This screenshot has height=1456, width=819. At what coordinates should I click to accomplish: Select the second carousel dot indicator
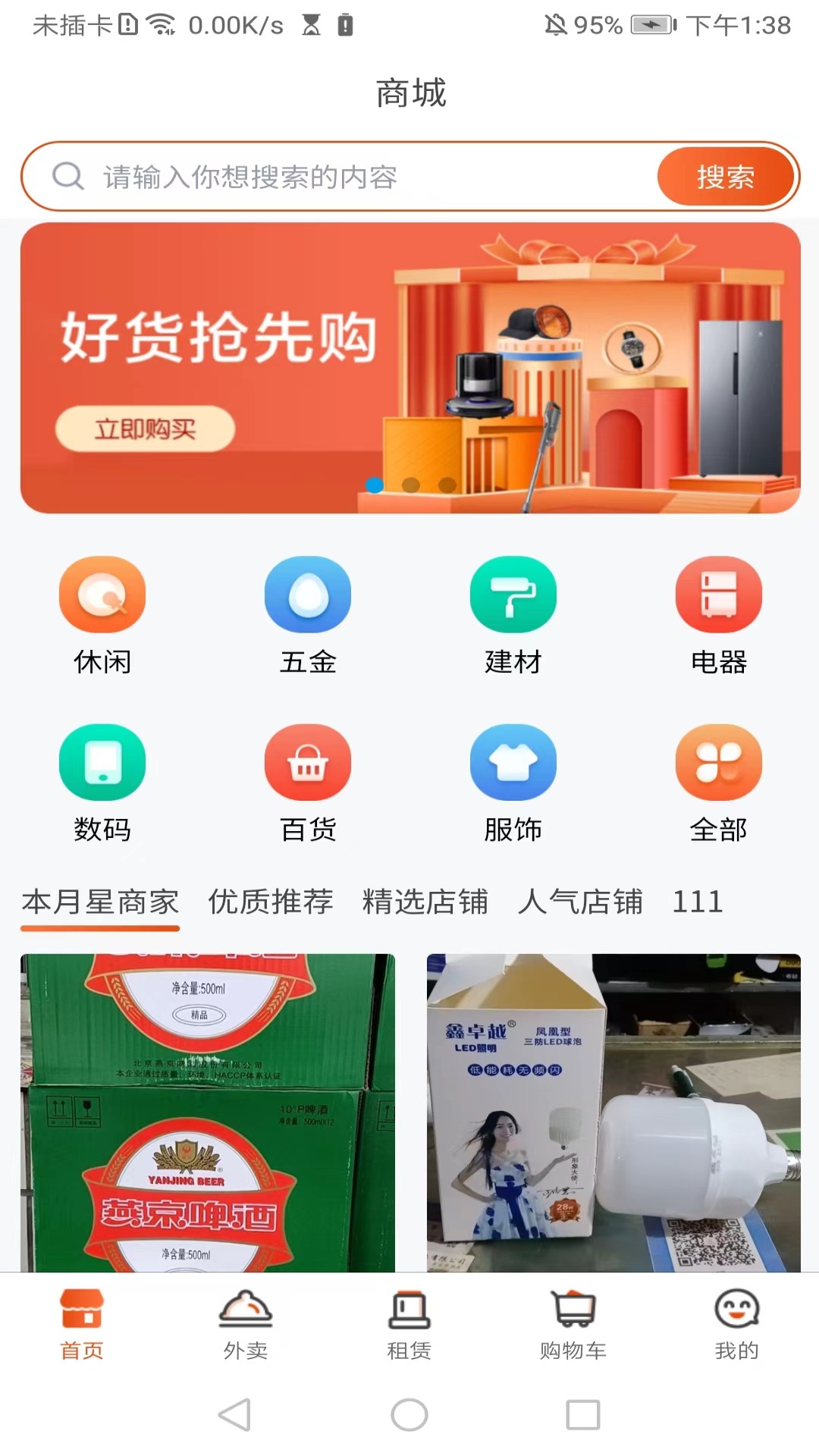point(409,486)
